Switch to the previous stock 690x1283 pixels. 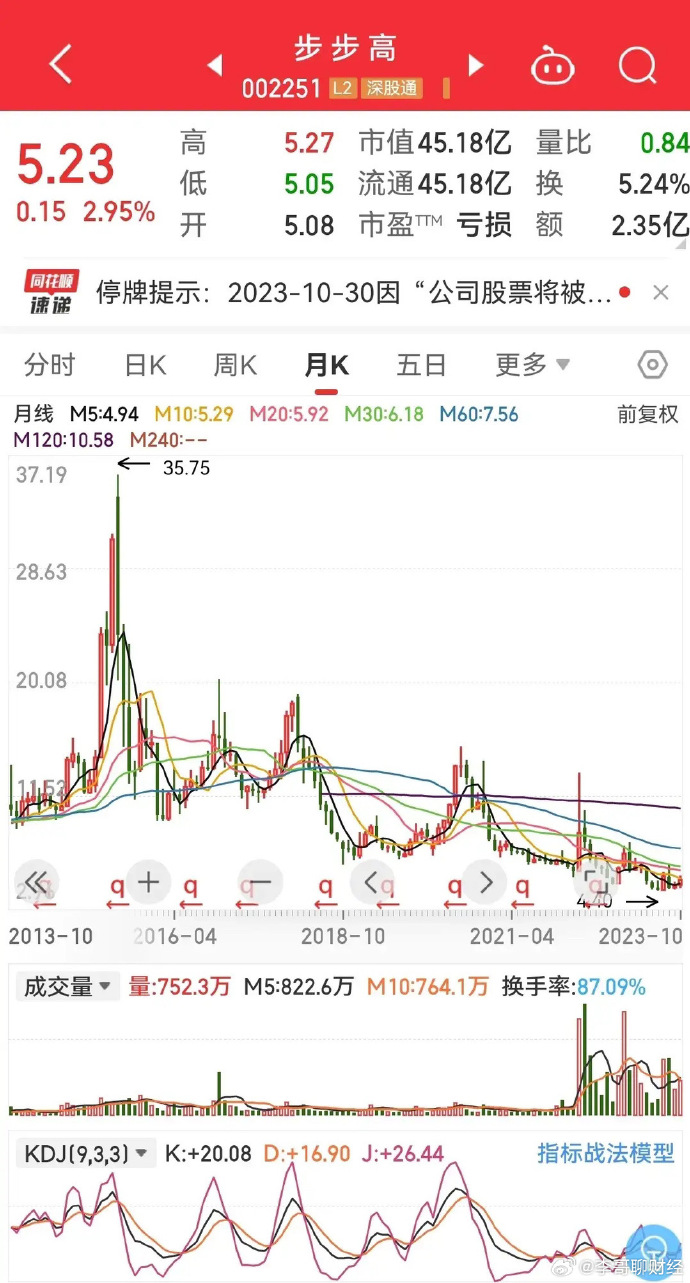214,66
